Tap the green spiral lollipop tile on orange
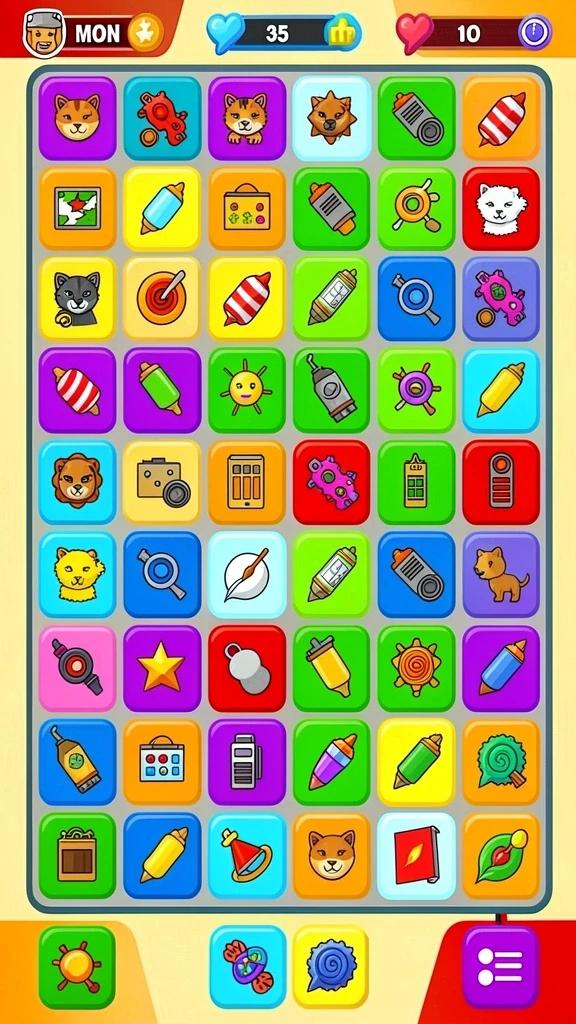576x1024 pixels. pyautogui.click(x=501, y=761)
